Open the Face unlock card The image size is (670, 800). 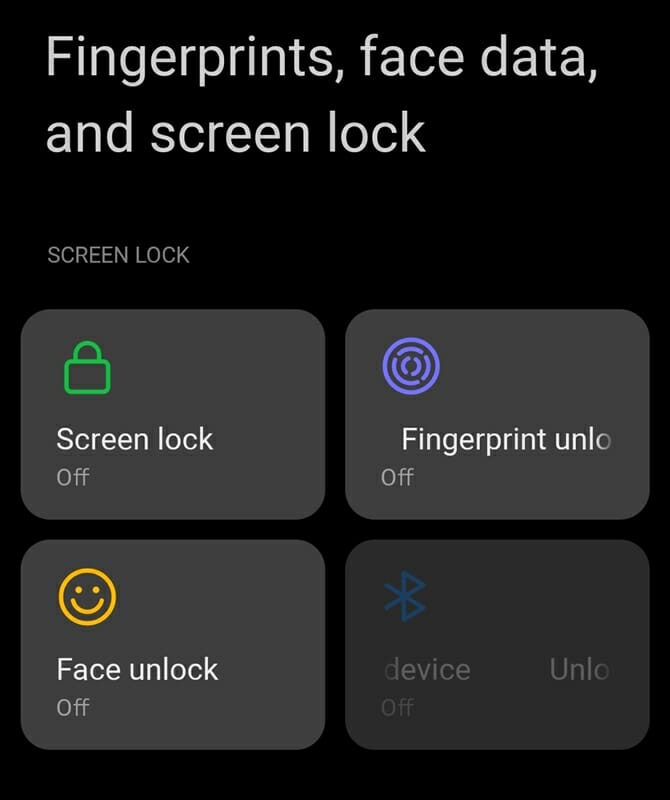pyautogui.click(x=172, y=644)
